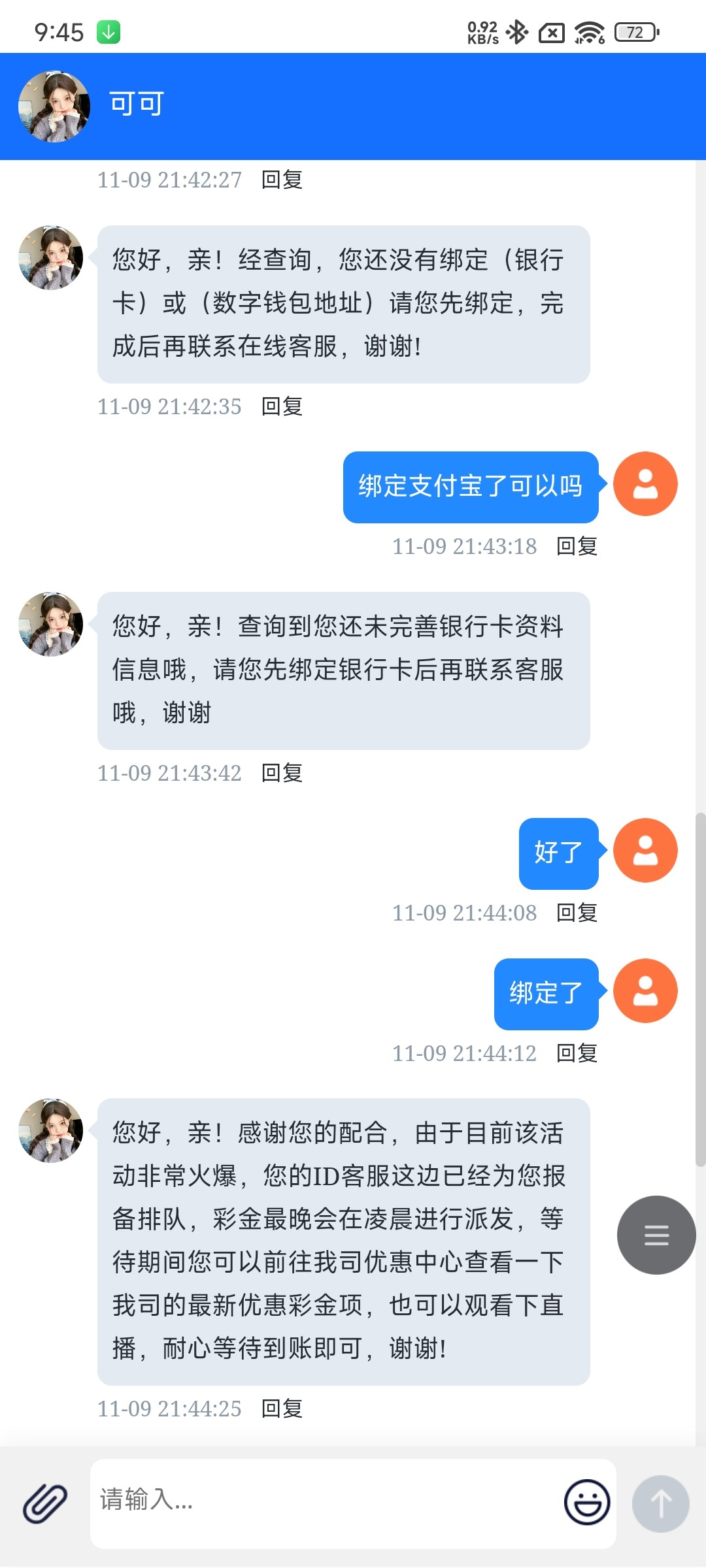Tap the send arrow button
The image size is (706, 1568).
[x=660, y=1503]
